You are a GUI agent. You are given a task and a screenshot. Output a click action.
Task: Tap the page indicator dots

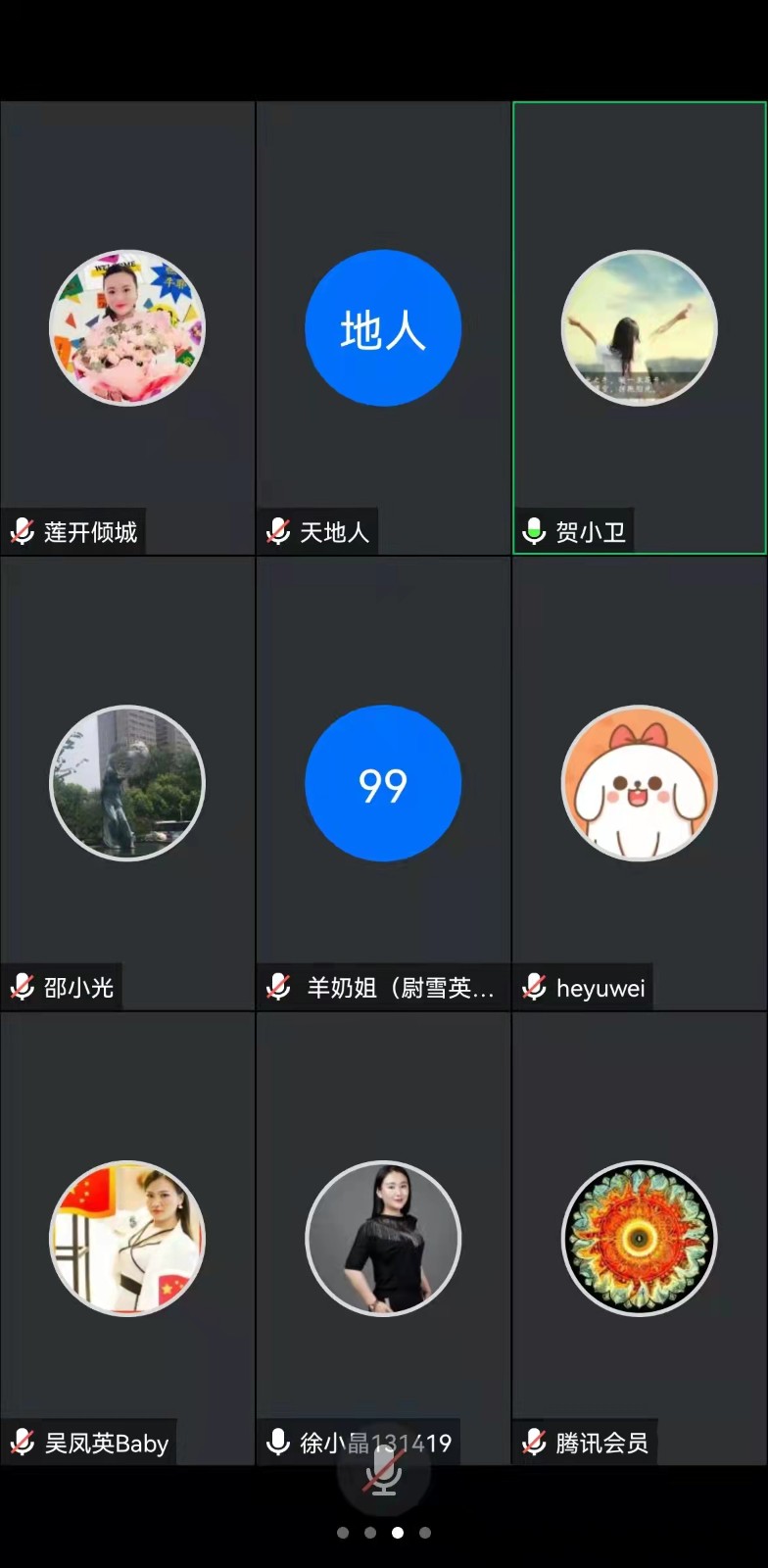pyautogui.click(x=384, y=1533)
